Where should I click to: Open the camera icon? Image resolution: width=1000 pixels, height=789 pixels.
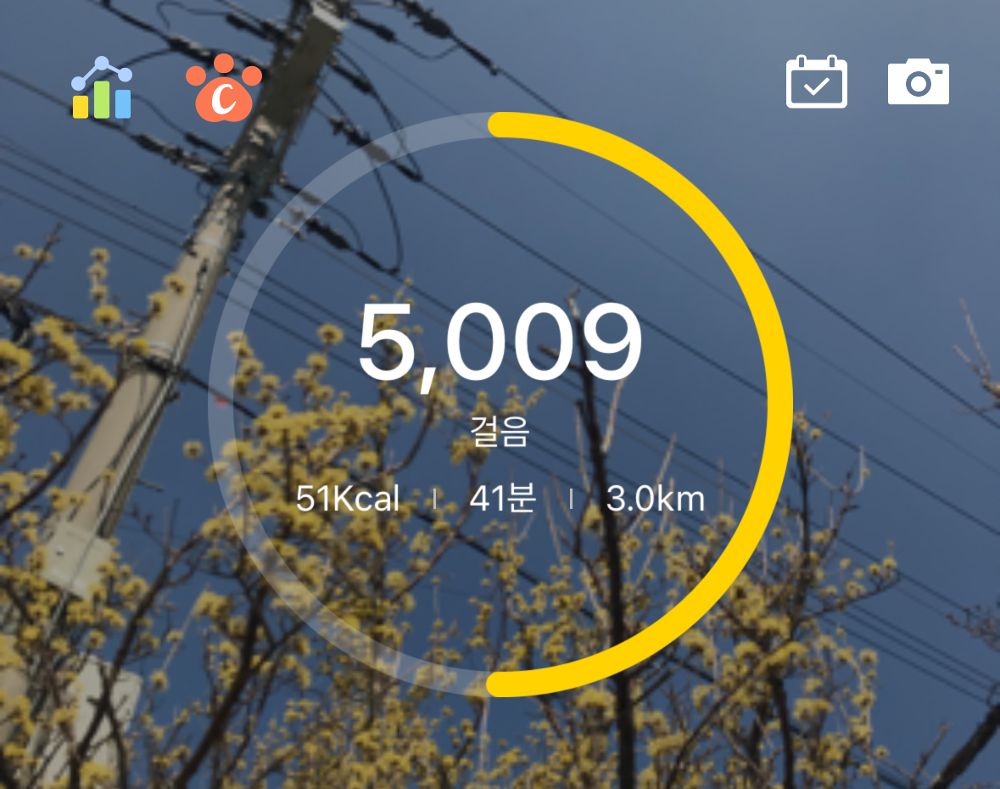[x=918, y=82]
